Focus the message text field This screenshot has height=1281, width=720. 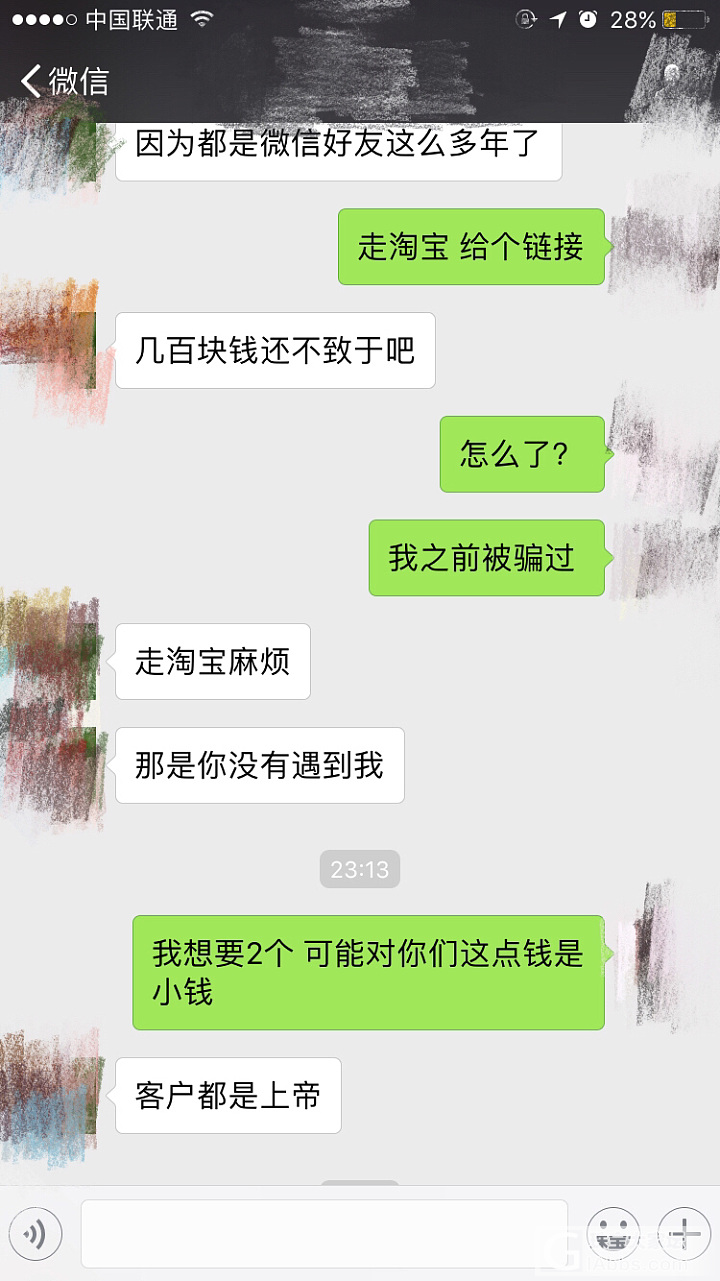point(324,1235)
